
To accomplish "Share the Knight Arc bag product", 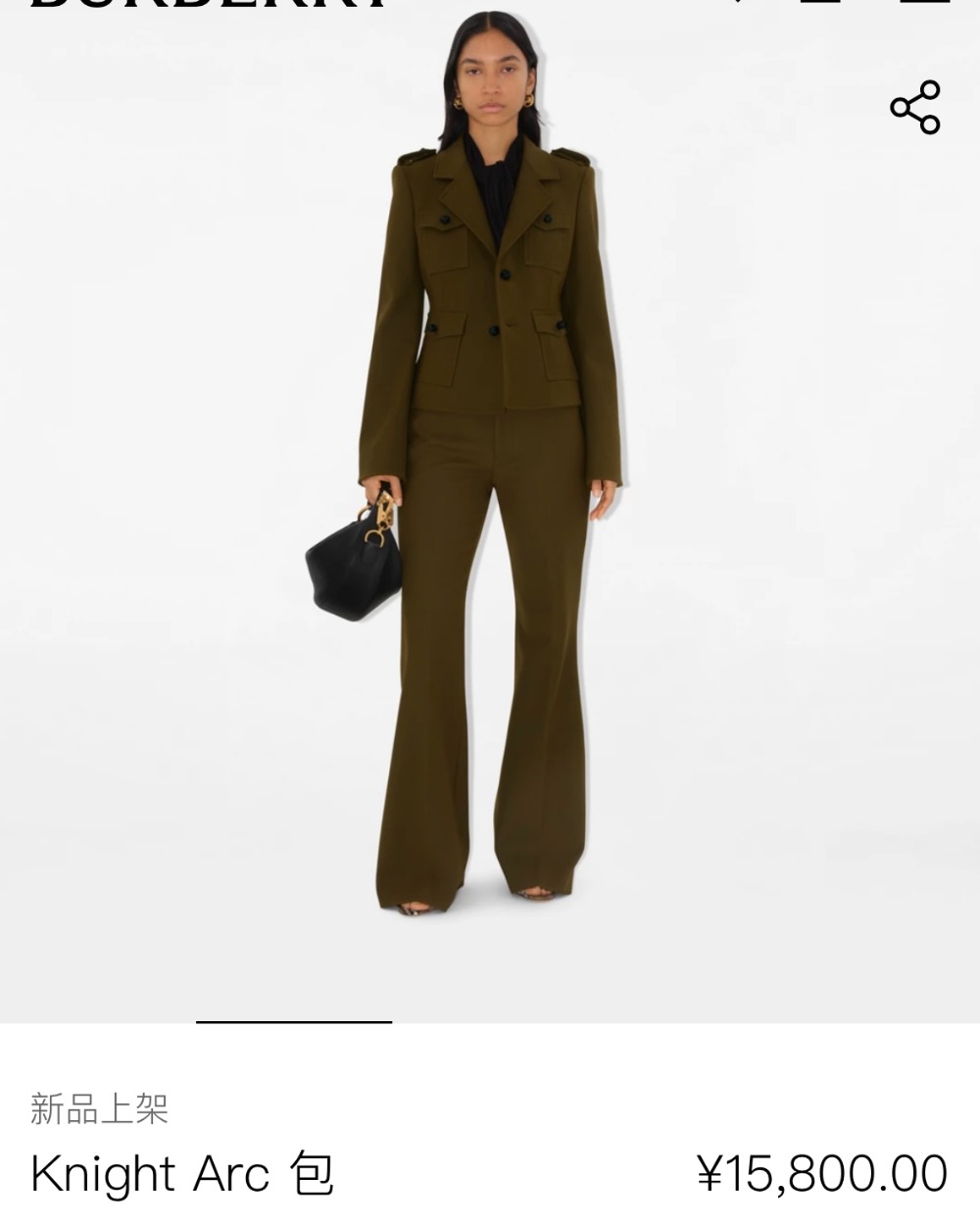I will click(914, 108).
